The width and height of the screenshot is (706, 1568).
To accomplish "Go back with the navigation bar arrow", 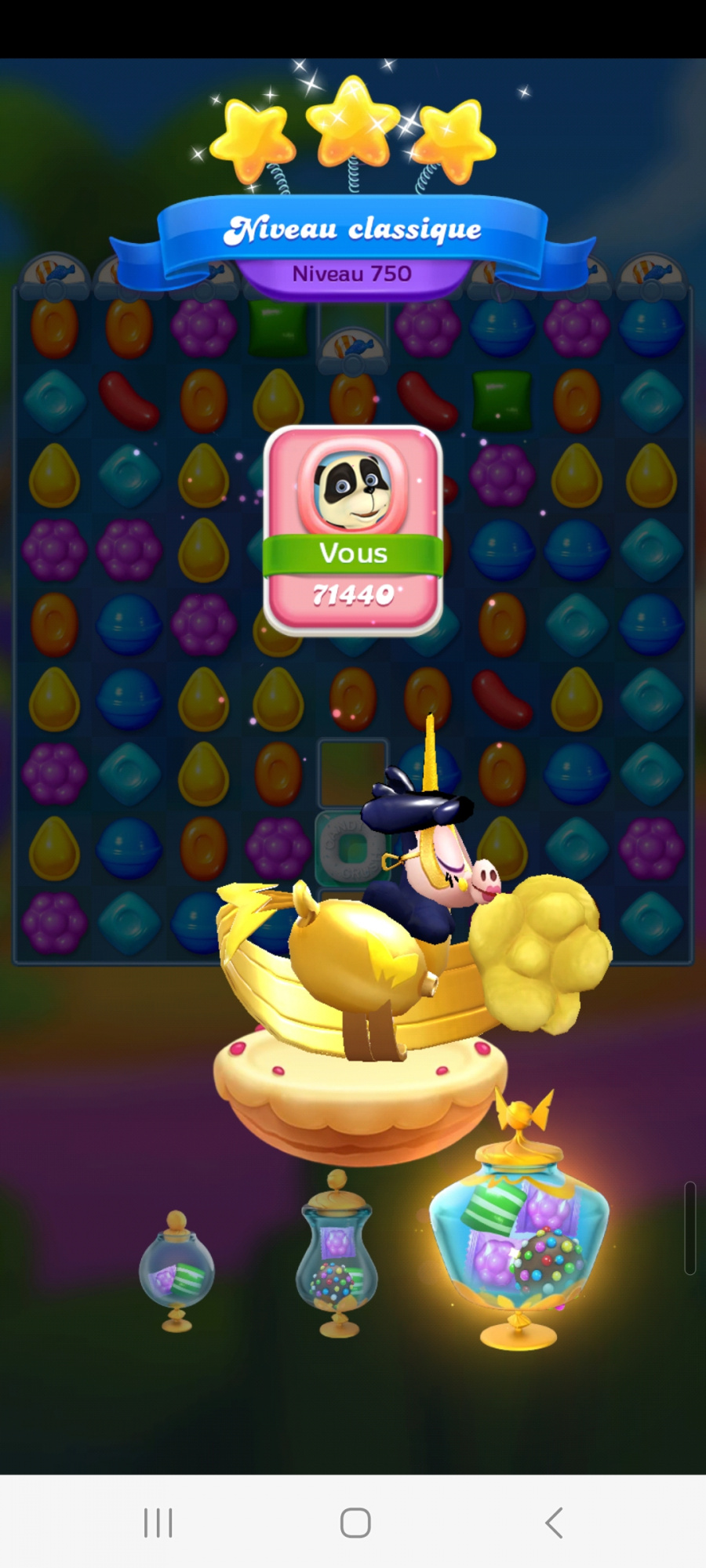I will 554,1523.
